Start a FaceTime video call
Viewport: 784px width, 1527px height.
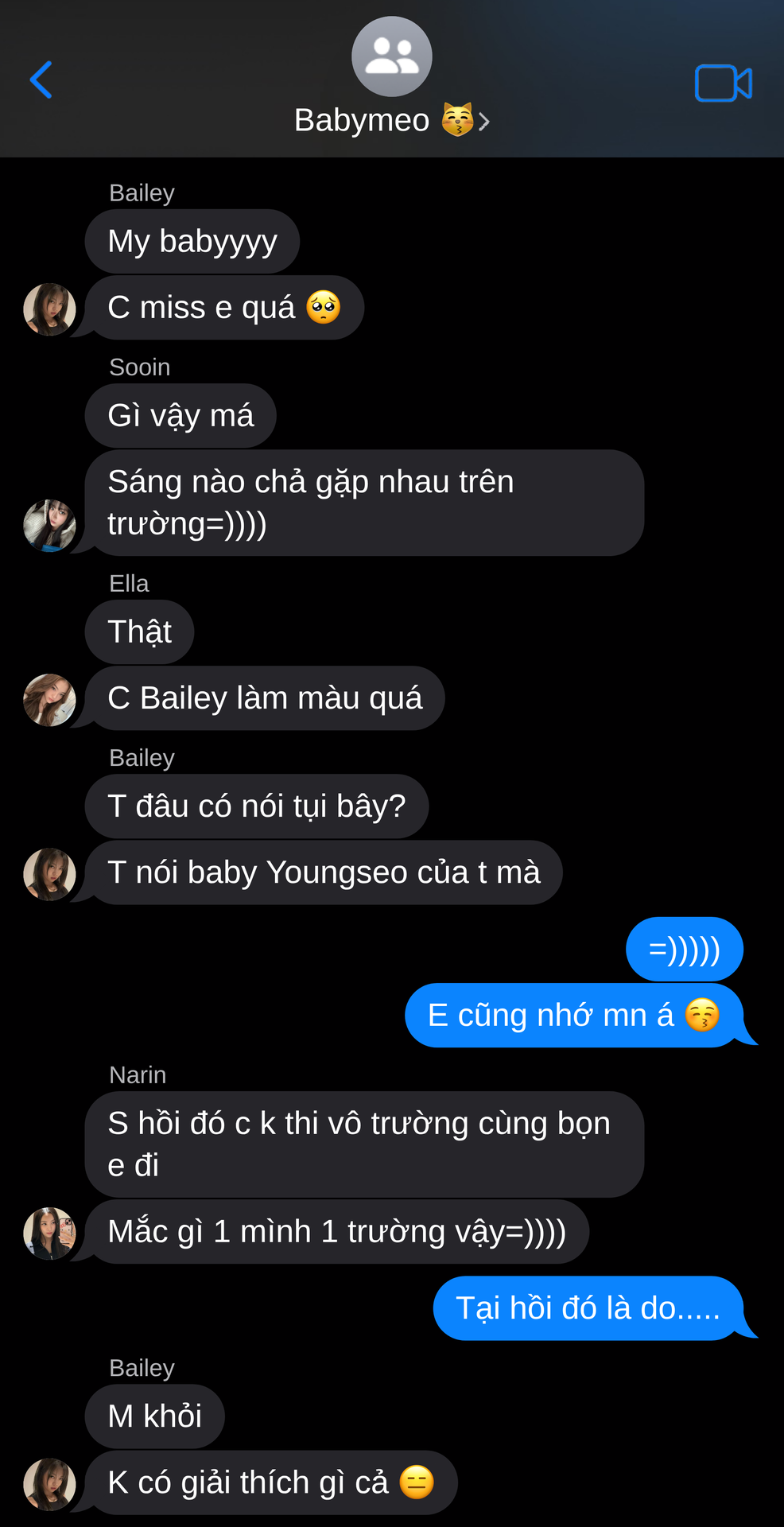(723, 84)
